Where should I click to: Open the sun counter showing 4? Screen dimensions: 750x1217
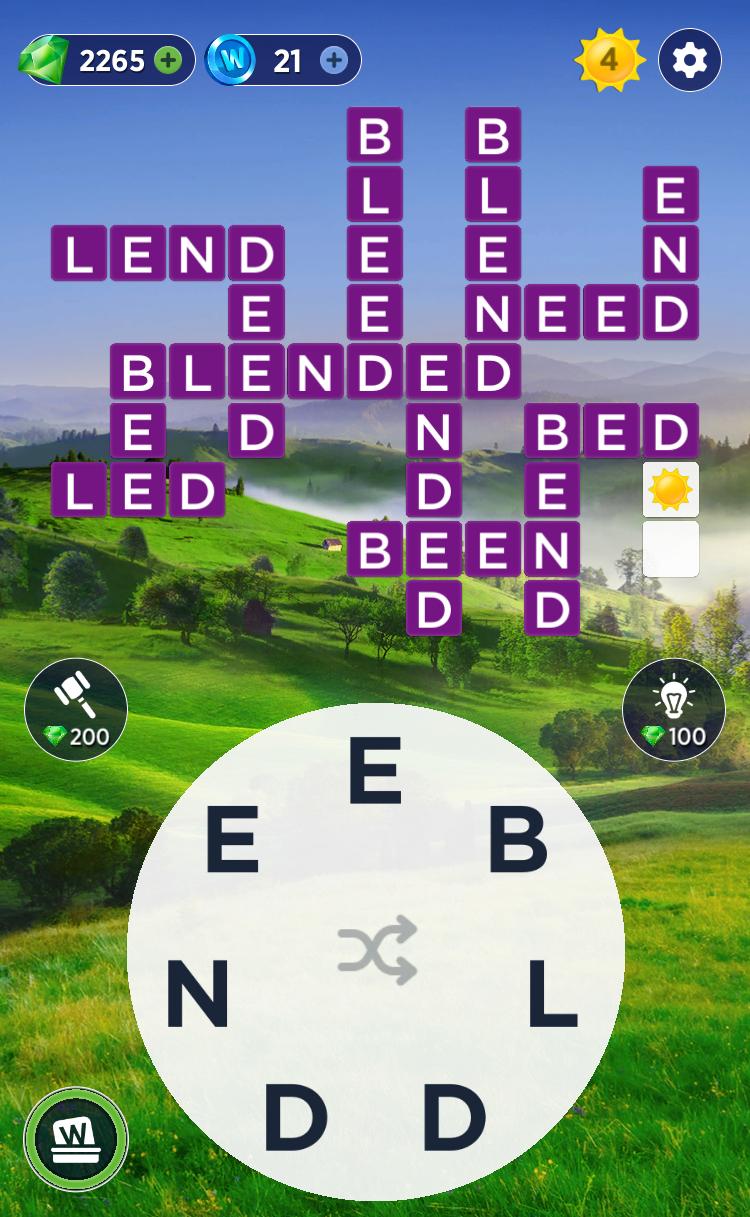[x=609, y=61]
